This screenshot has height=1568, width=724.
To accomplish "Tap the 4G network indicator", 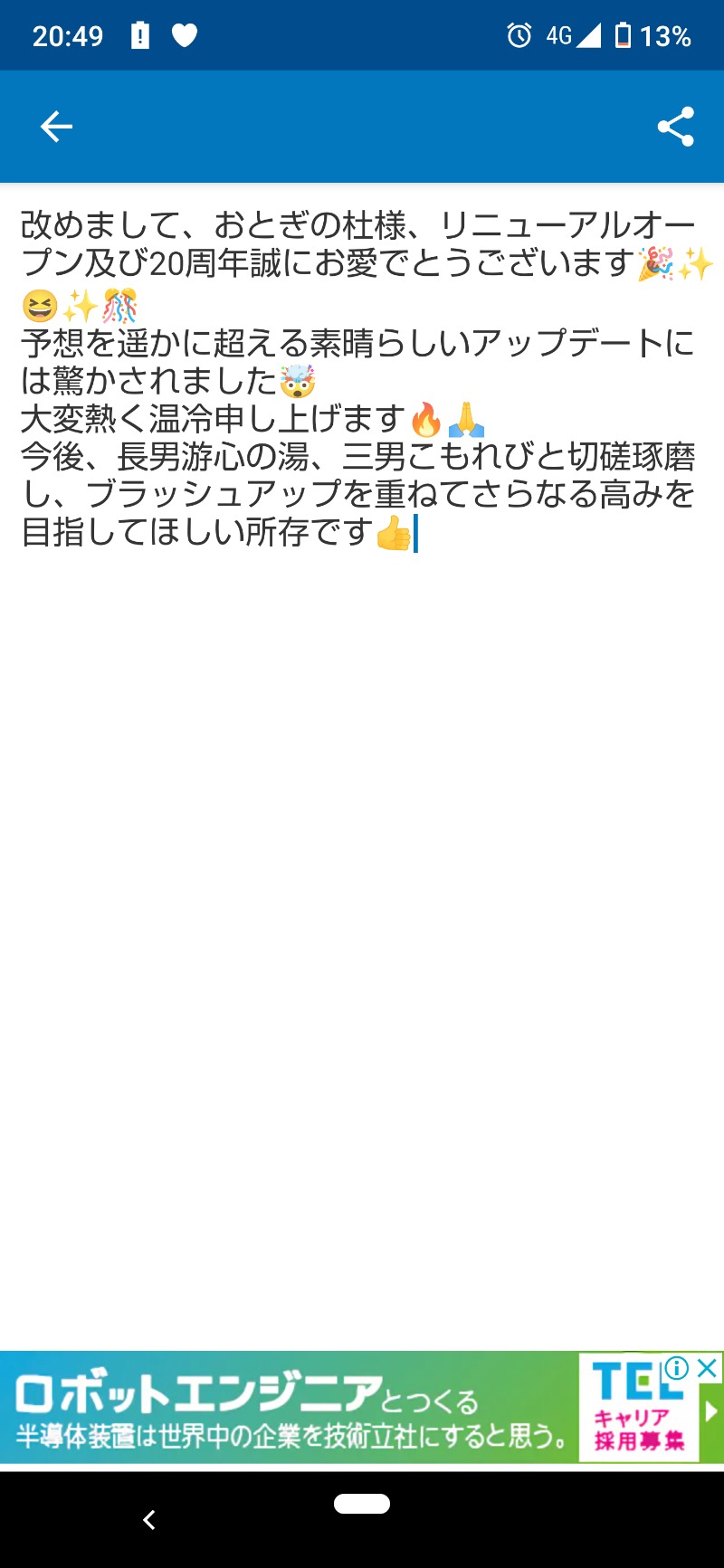I will pyautogui.click(x=558, y=35).
